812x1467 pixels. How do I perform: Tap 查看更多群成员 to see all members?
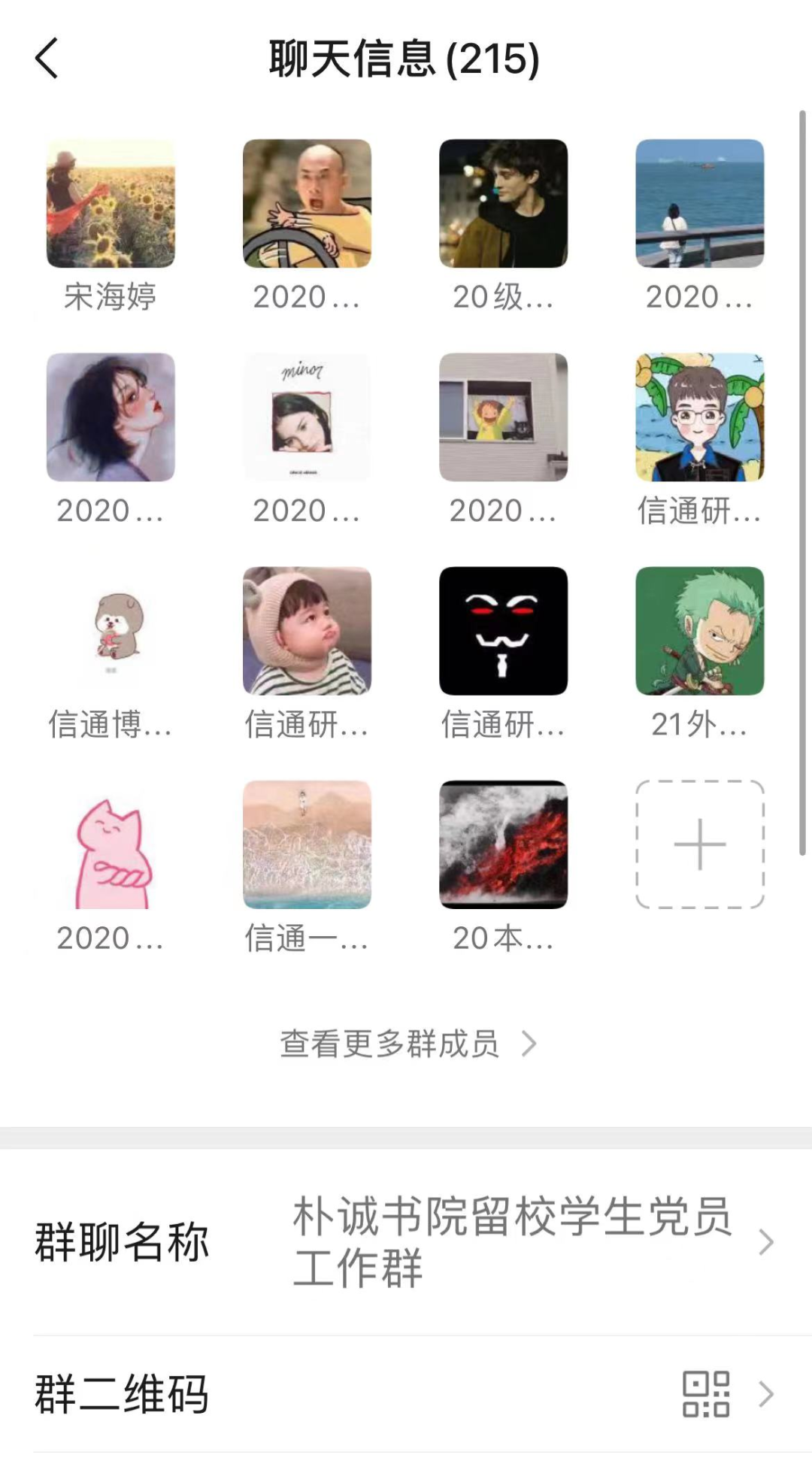[x=406, y=1044]
